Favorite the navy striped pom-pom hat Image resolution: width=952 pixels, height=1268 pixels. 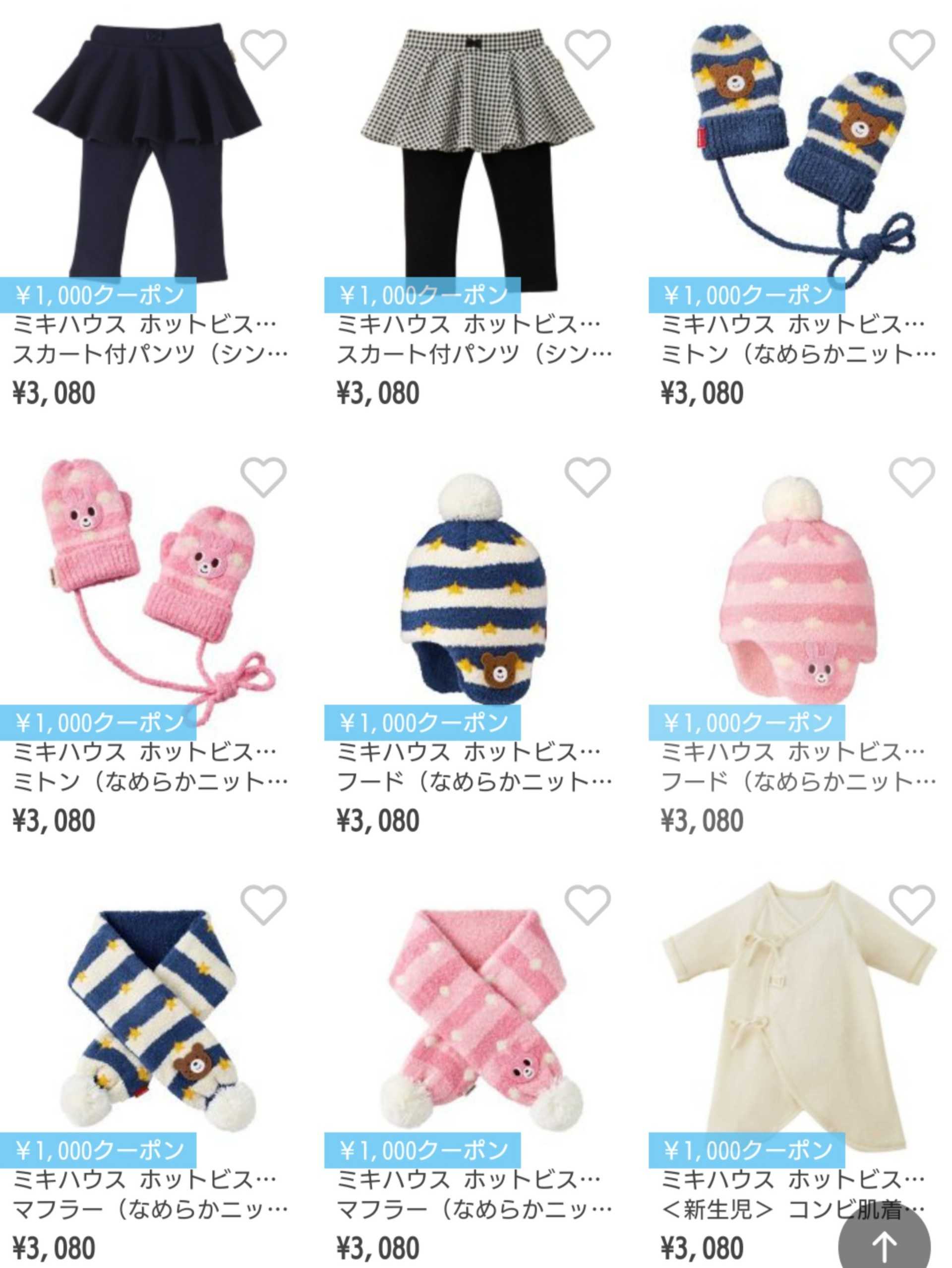pos(587,477)
